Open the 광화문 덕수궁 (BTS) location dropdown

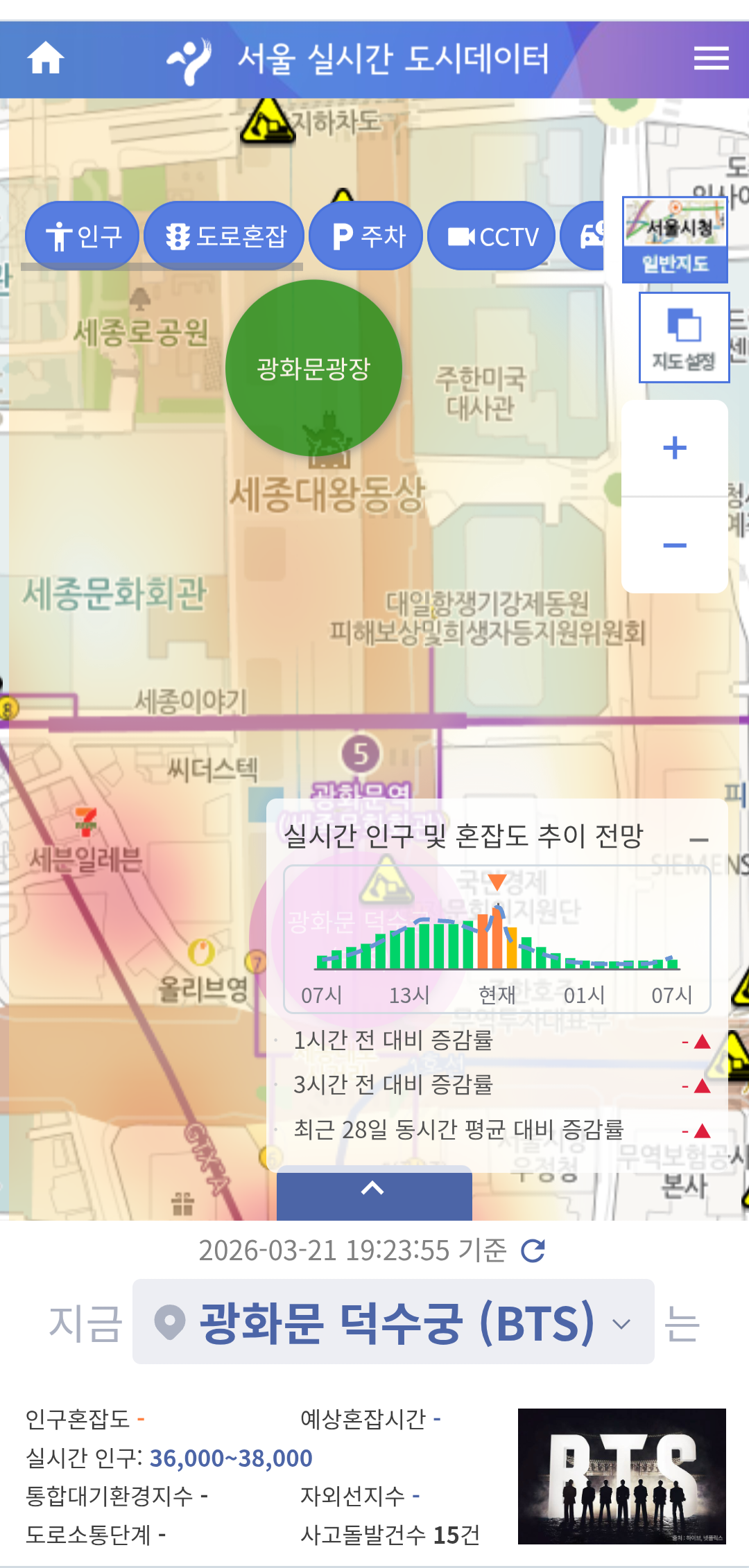[x=393, y=1322]
